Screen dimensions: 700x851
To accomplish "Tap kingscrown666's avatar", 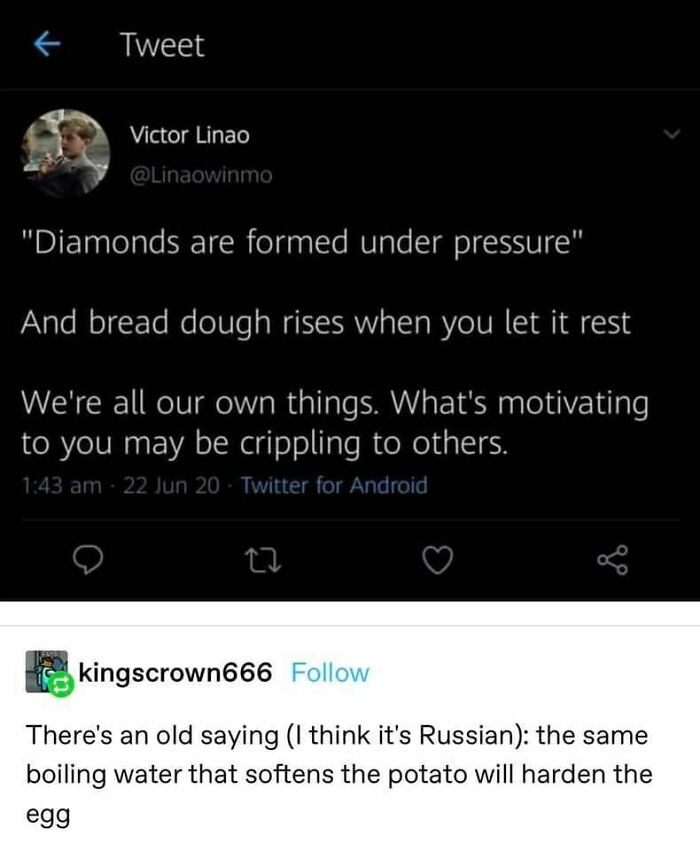I will point(45,672).
